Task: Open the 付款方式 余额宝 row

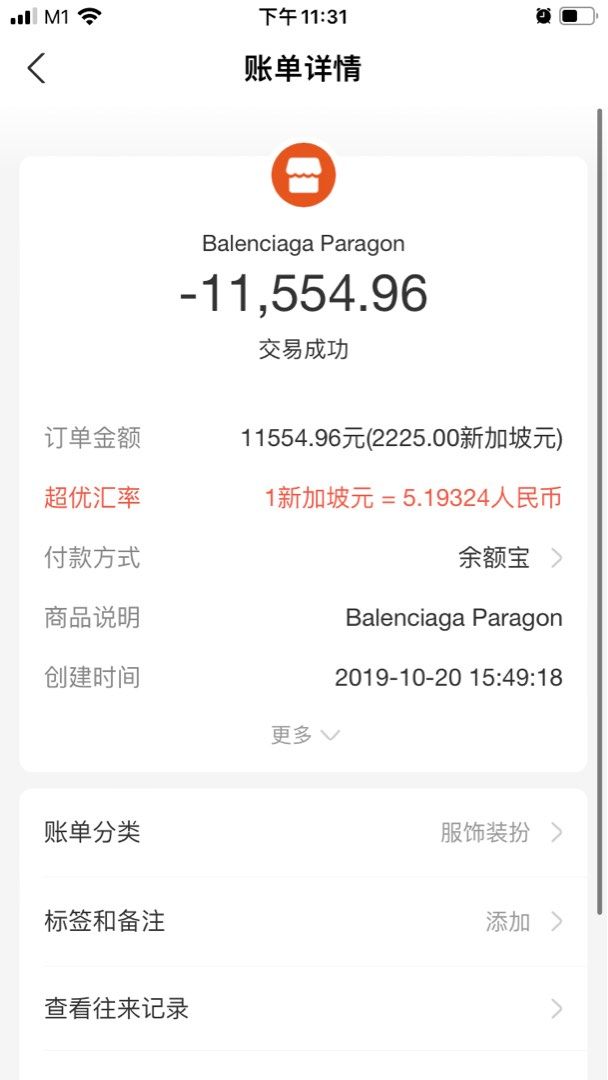Action: tap(303, 558)
